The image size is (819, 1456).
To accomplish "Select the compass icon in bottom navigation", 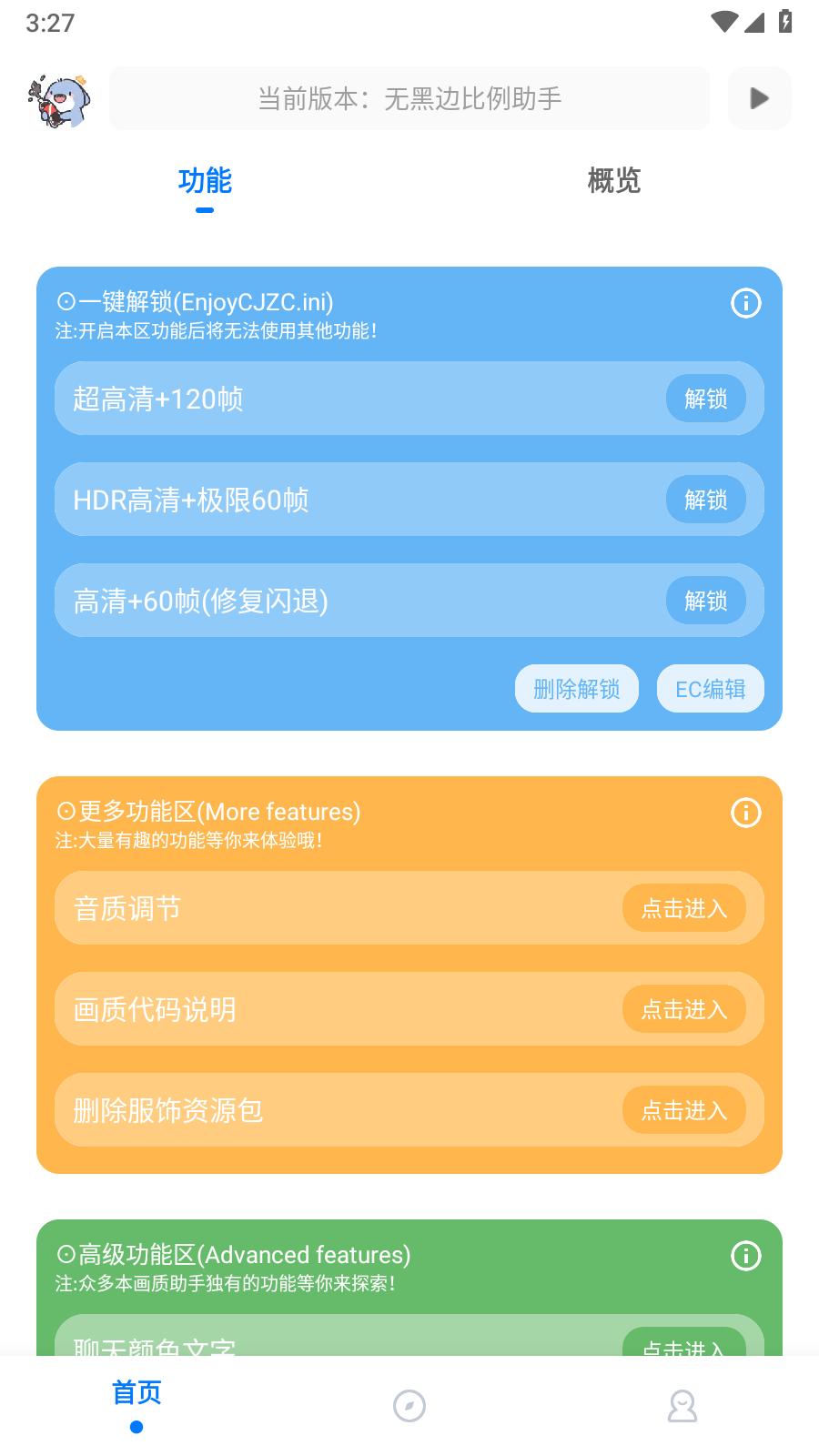I will click(x=409, y=1406).
